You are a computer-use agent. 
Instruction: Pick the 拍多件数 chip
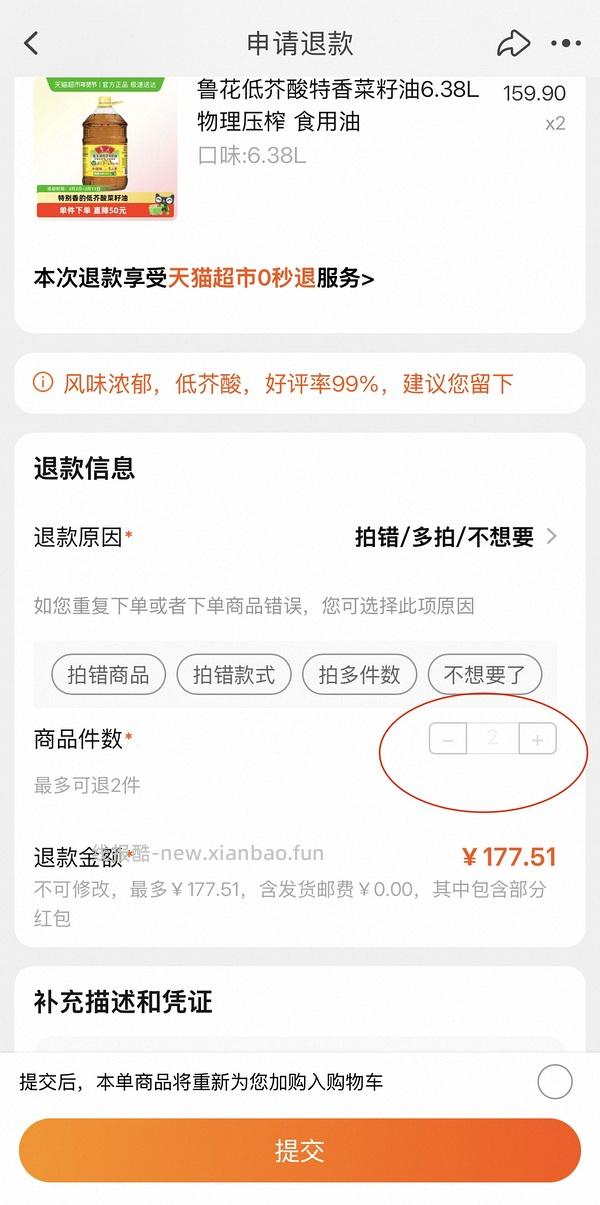click(359, 675)
